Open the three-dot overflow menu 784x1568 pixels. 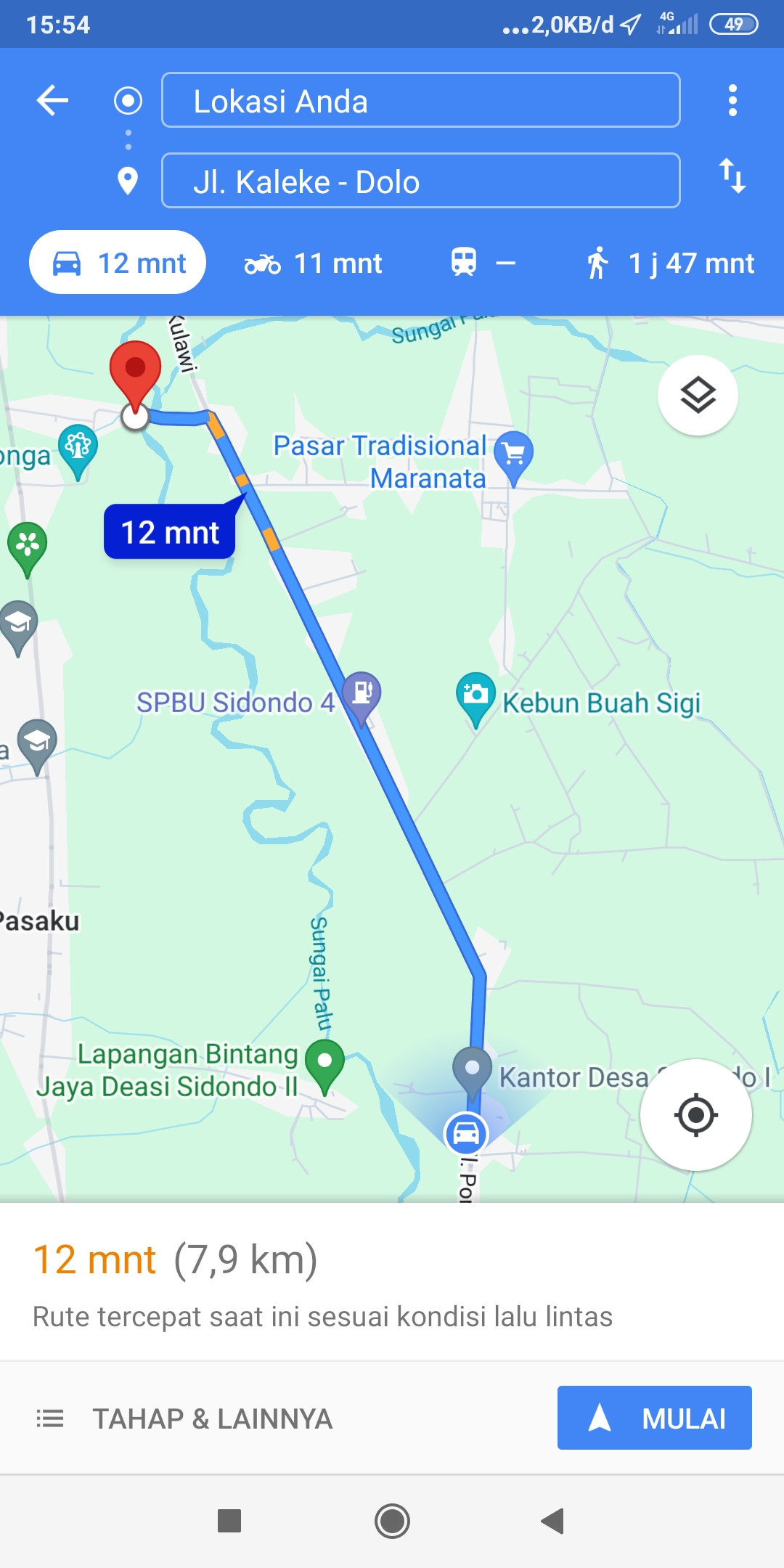tap(732, 100)
